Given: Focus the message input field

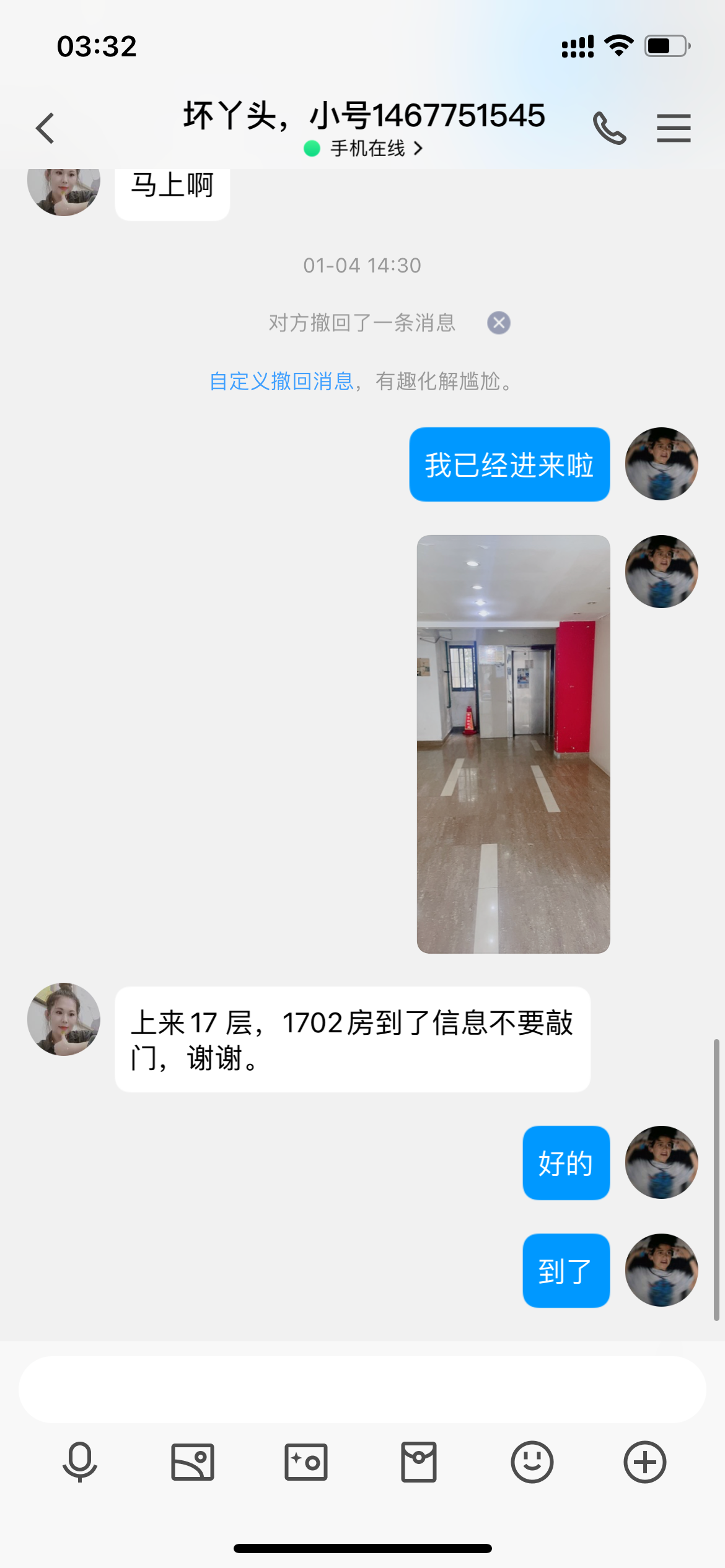Looking at the screenshot, I should click(362, 1390).
